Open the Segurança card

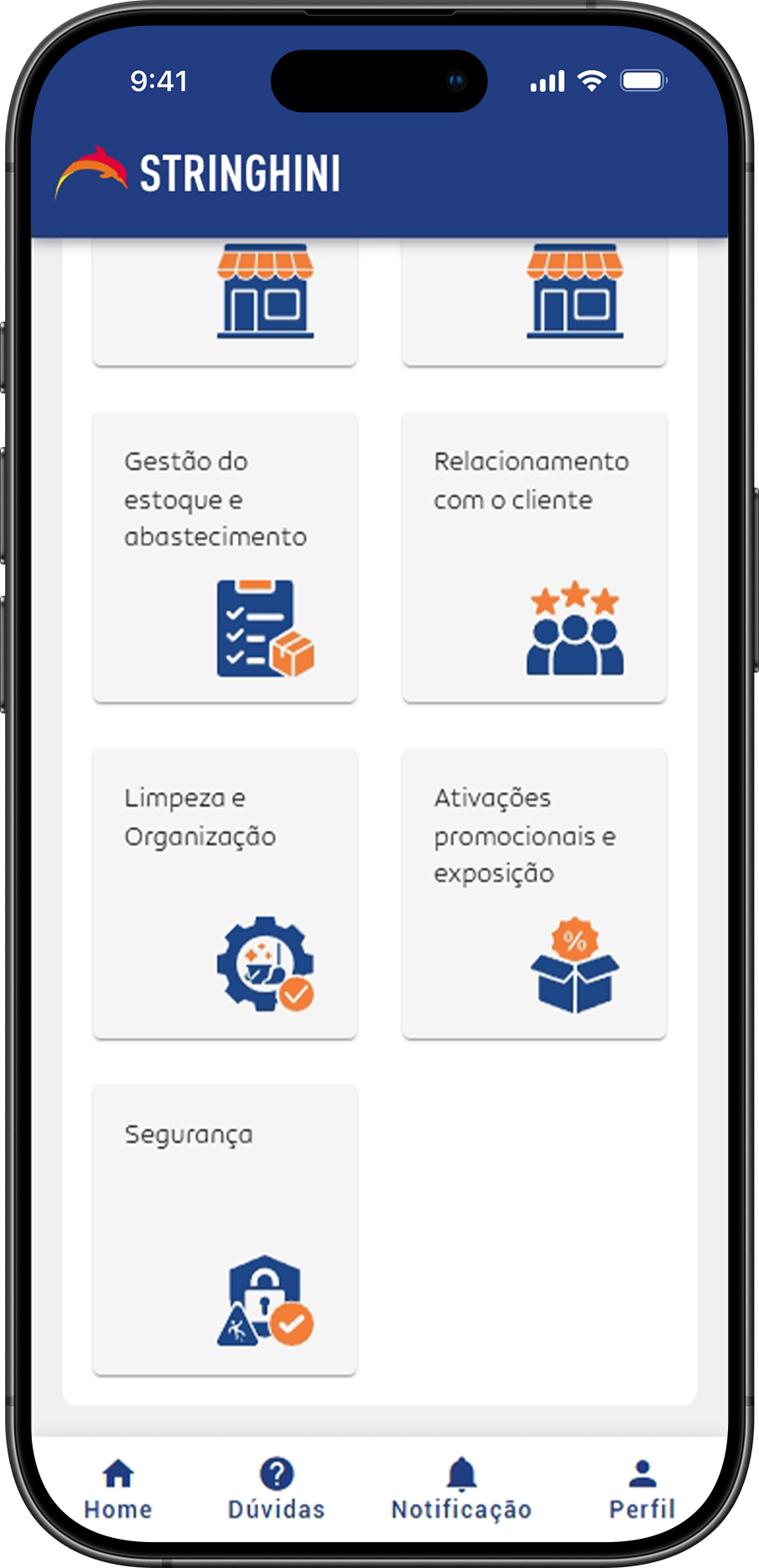[x=224, y=1229]
